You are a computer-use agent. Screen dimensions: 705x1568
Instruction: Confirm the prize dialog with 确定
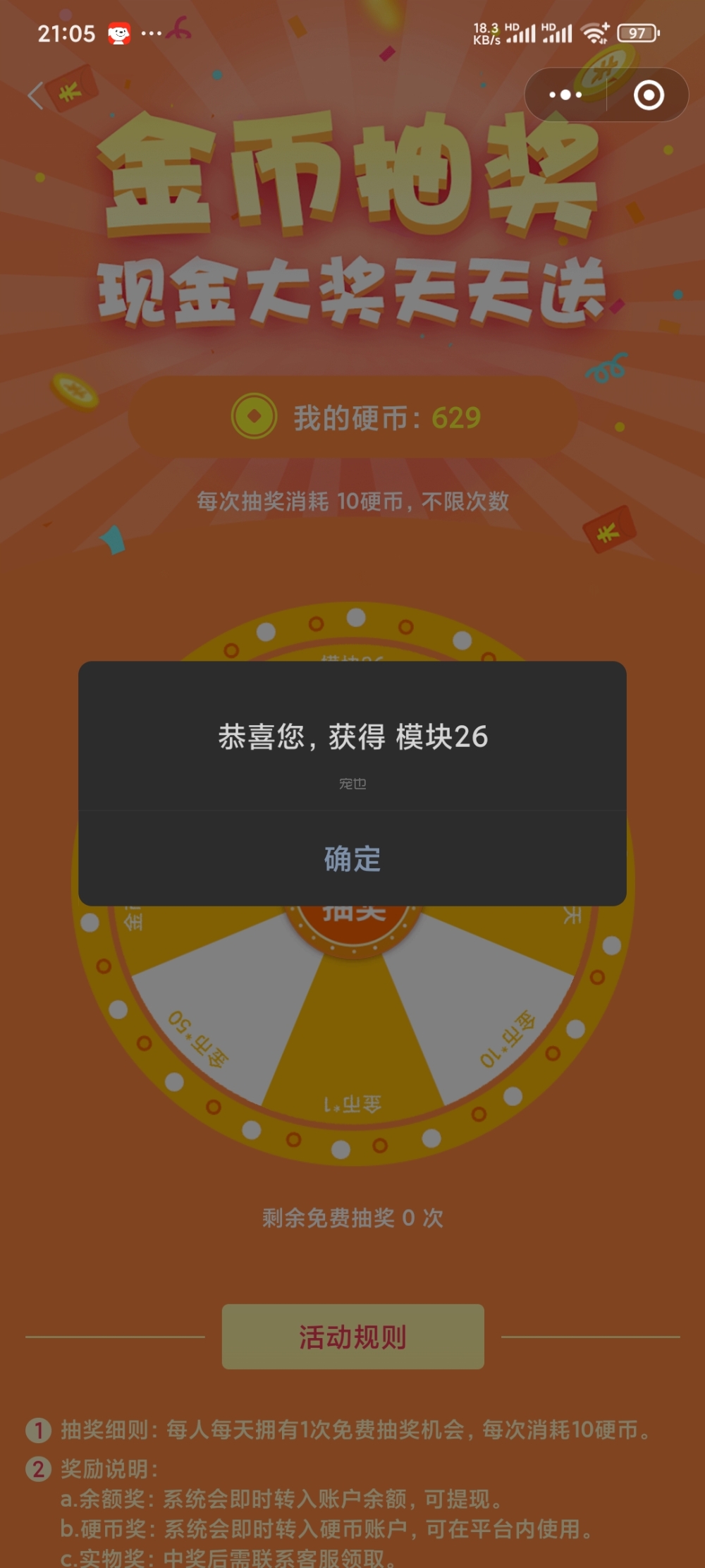pos(352,858)
